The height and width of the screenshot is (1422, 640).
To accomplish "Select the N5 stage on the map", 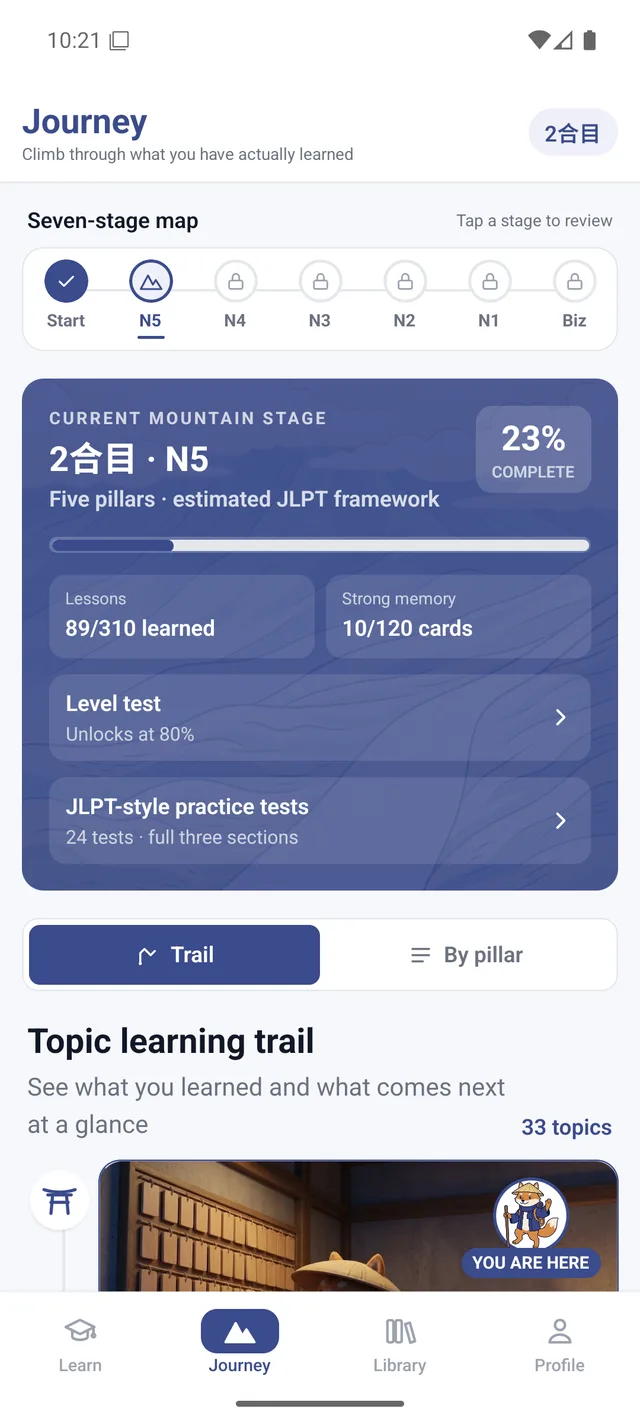I will [x=151, y=296].
